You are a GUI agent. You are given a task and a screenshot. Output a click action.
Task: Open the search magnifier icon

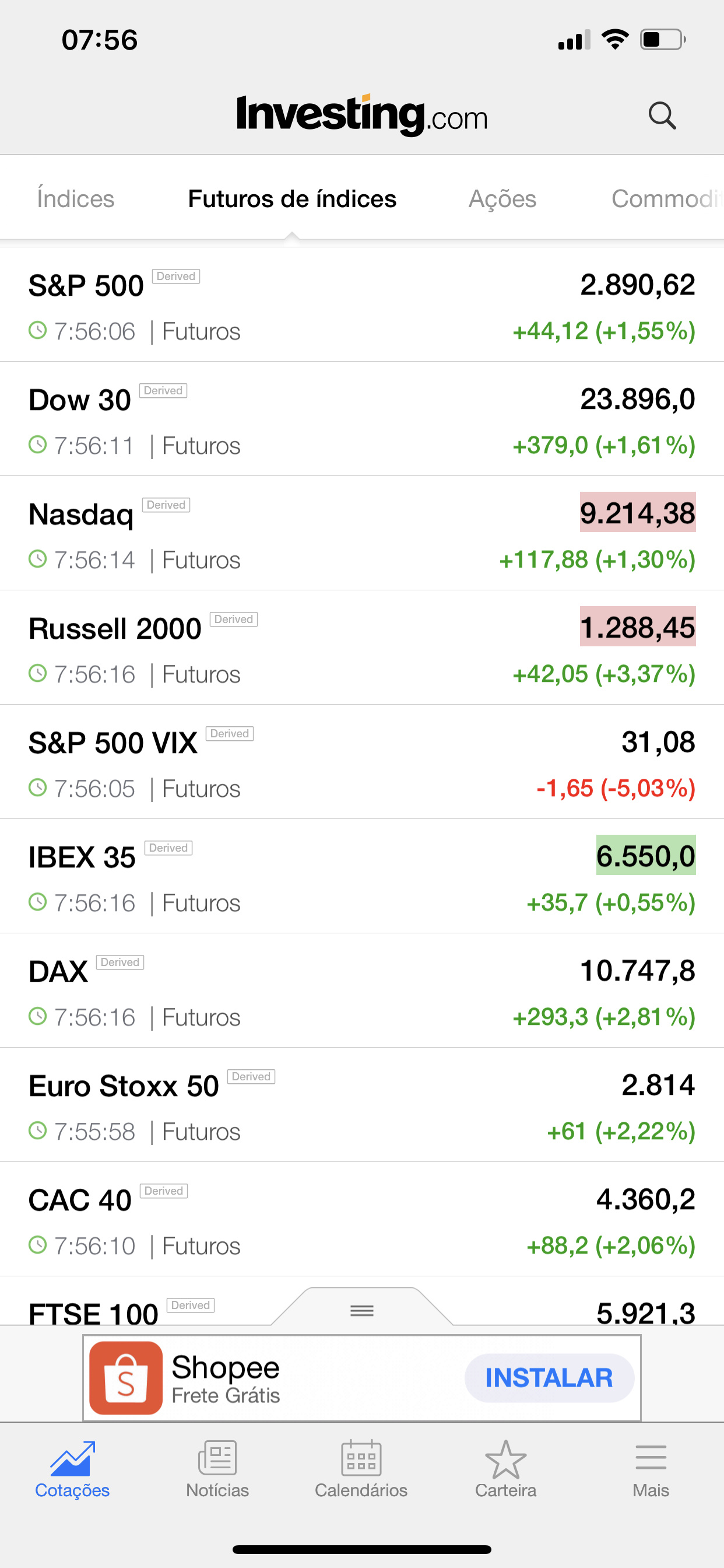(x=662, y=115)
